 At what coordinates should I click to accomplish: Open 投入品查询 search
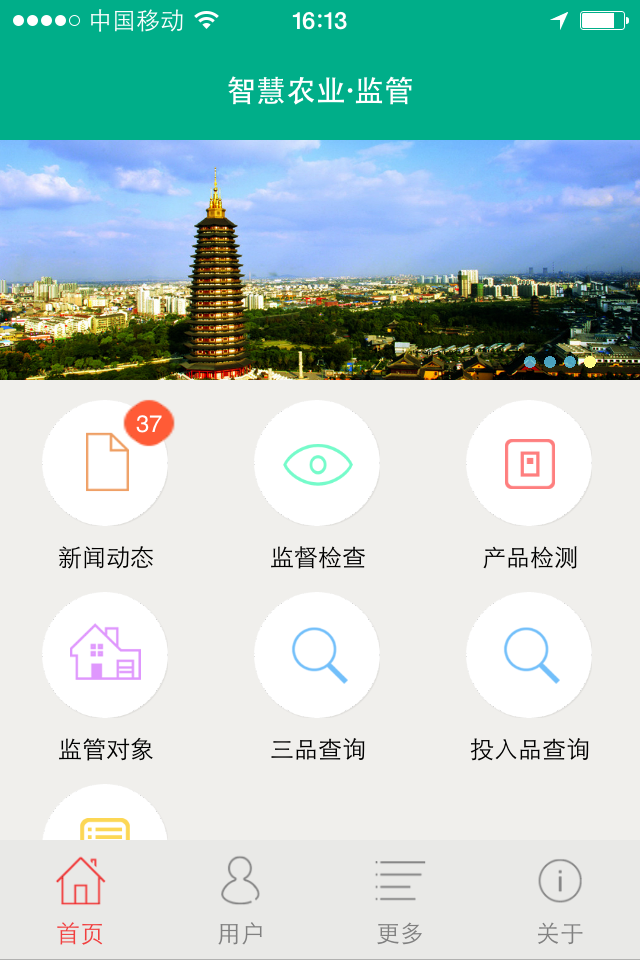[529, 655]
